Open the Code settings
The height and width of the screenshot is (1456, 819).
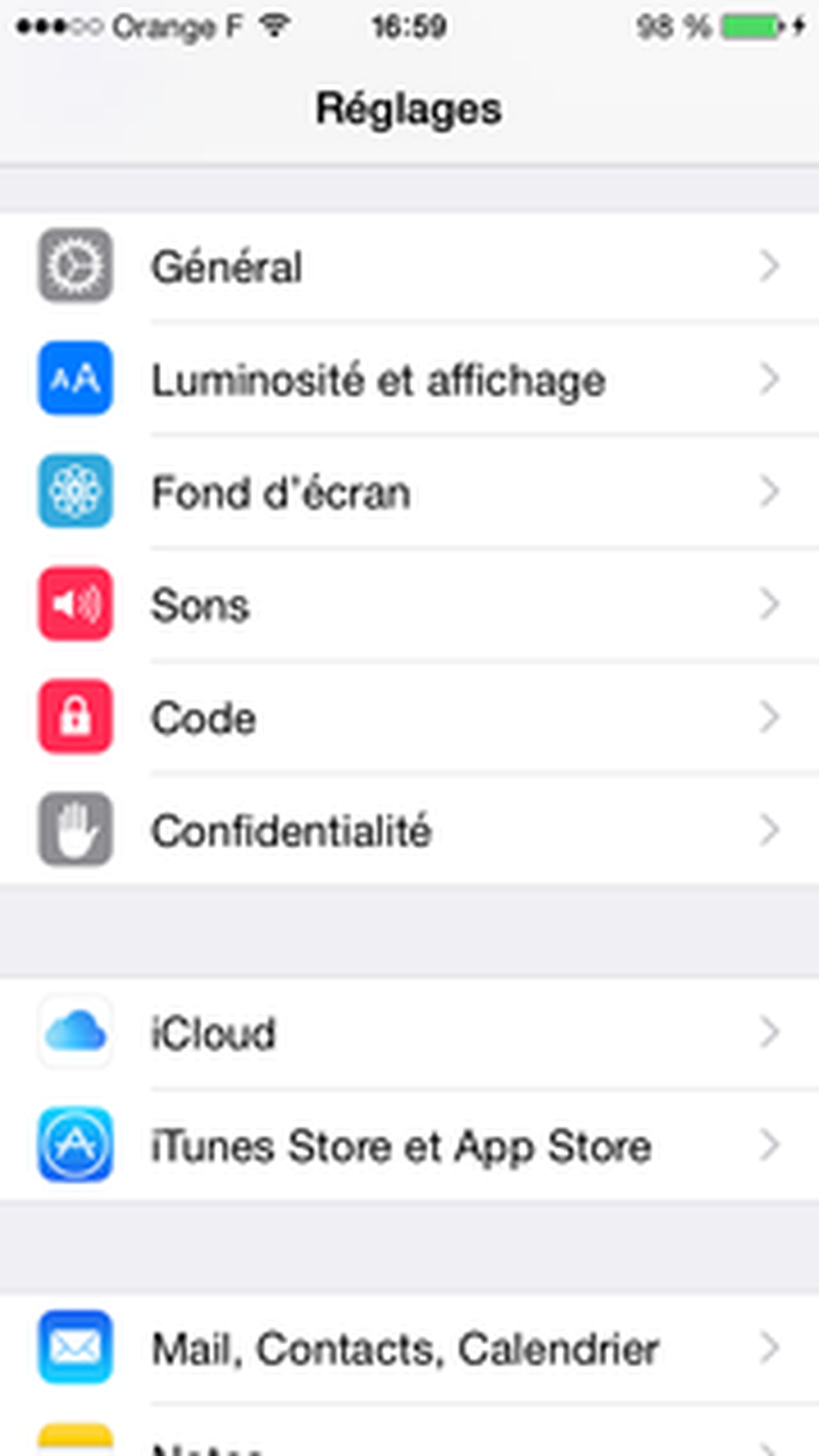point(409,718)
